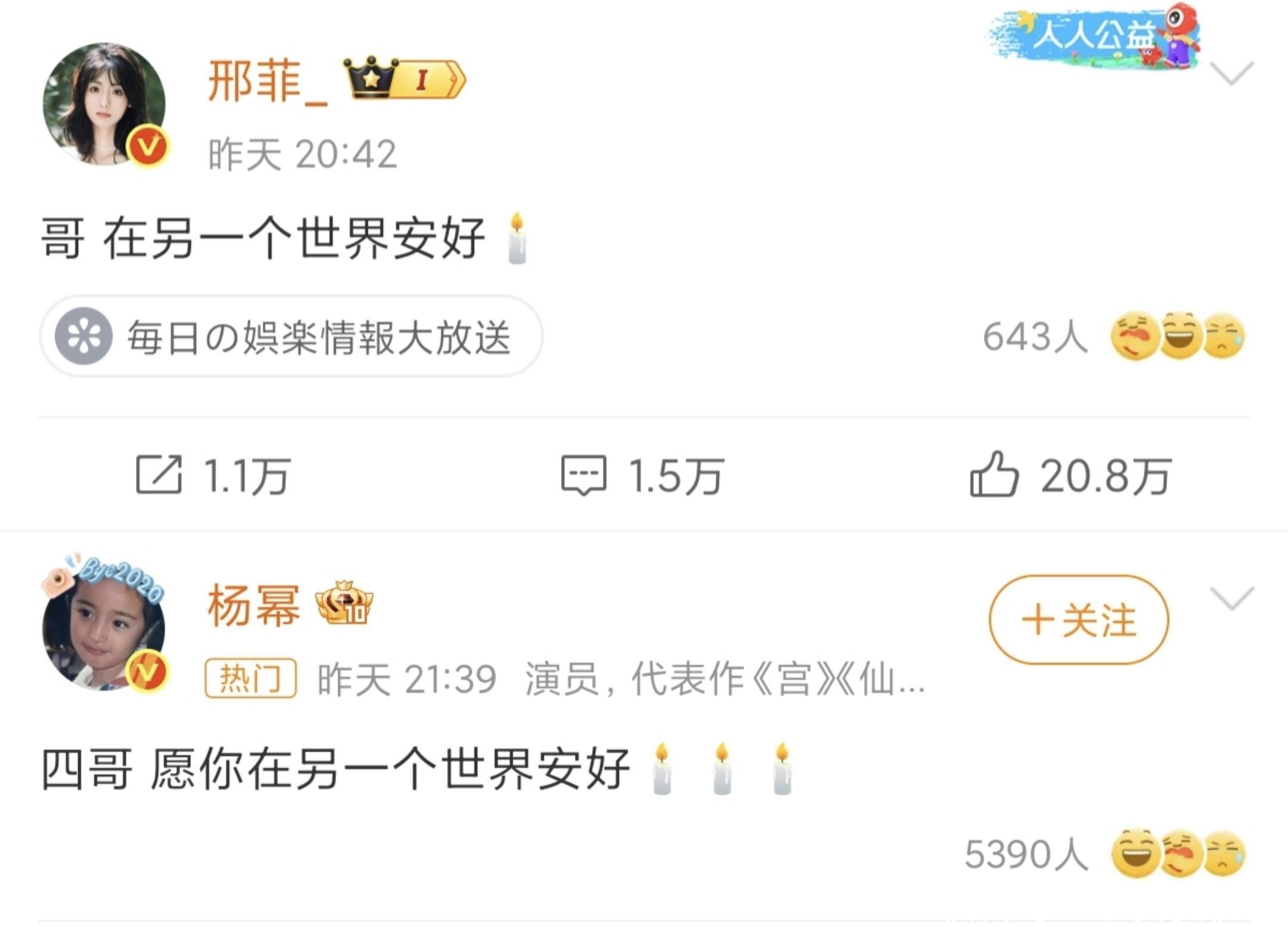Image resolution: width=1288 pixels, height=927 pixels.
Task: Open 邢菲_'s profile avatar
Action: click(x=104, y=103)
